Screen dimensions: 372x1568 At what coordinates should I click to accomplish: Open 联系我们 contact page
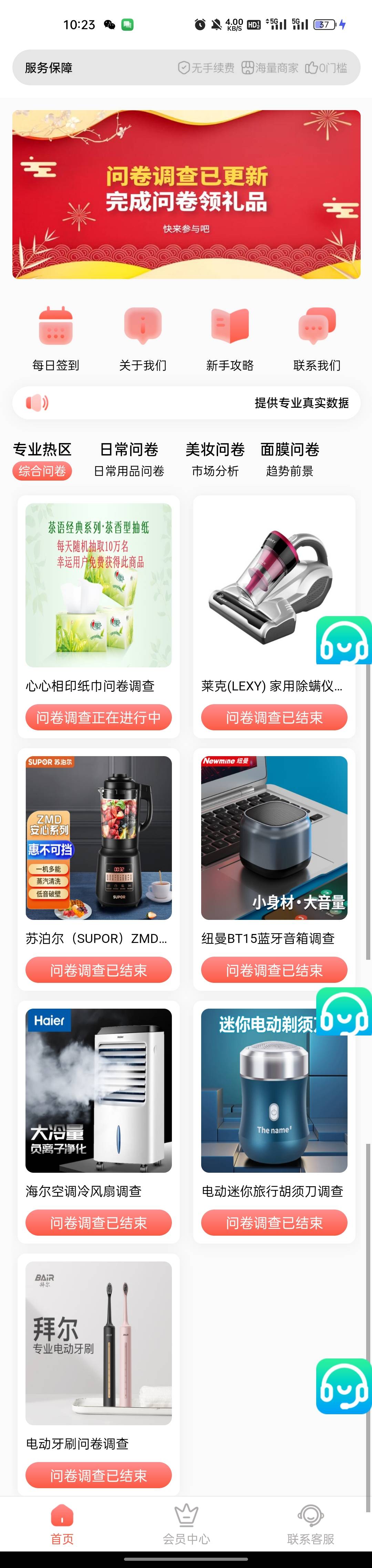click(x=317, y=338)
